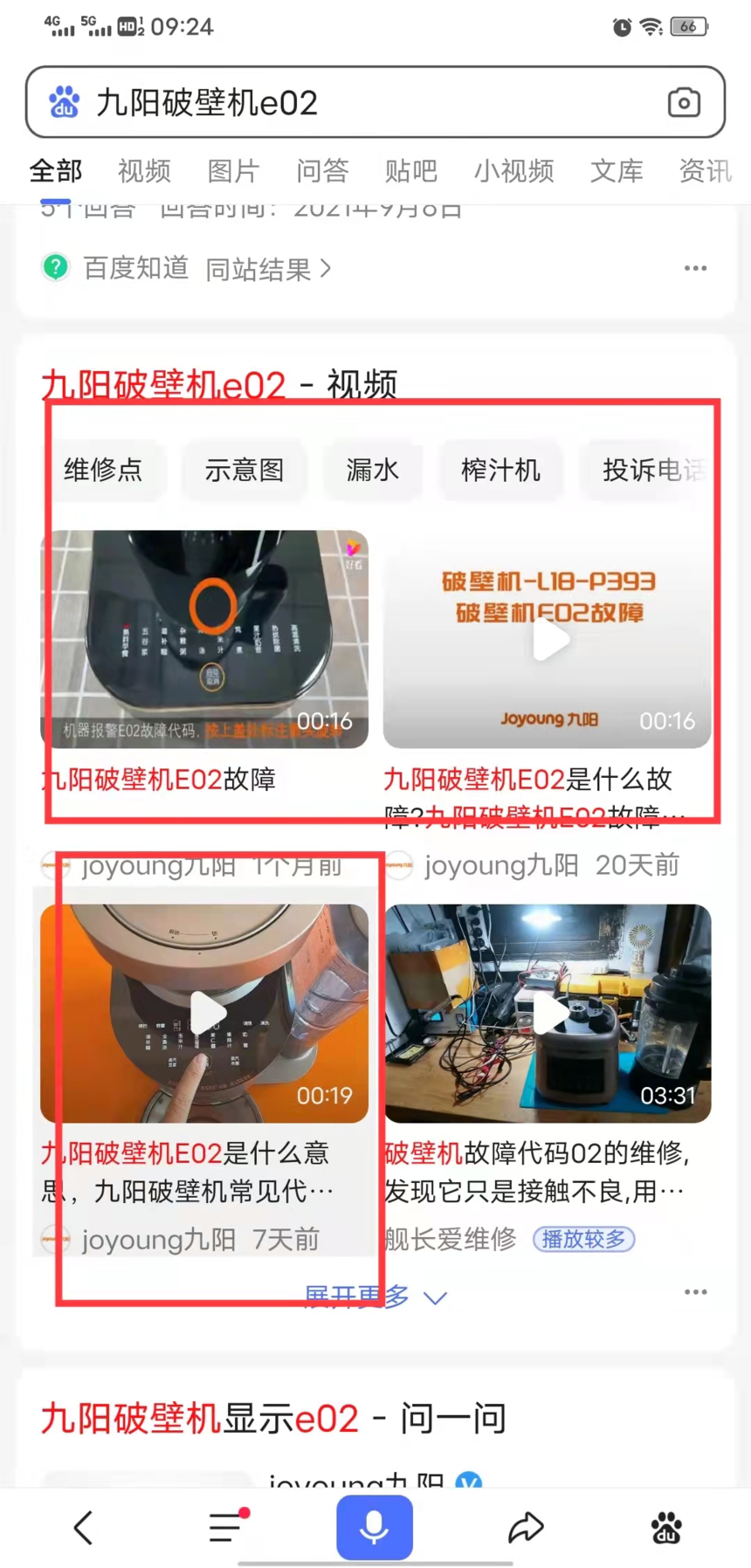Switch to the 文库 tab
The image size is (751, 1568).
point(617,171)
